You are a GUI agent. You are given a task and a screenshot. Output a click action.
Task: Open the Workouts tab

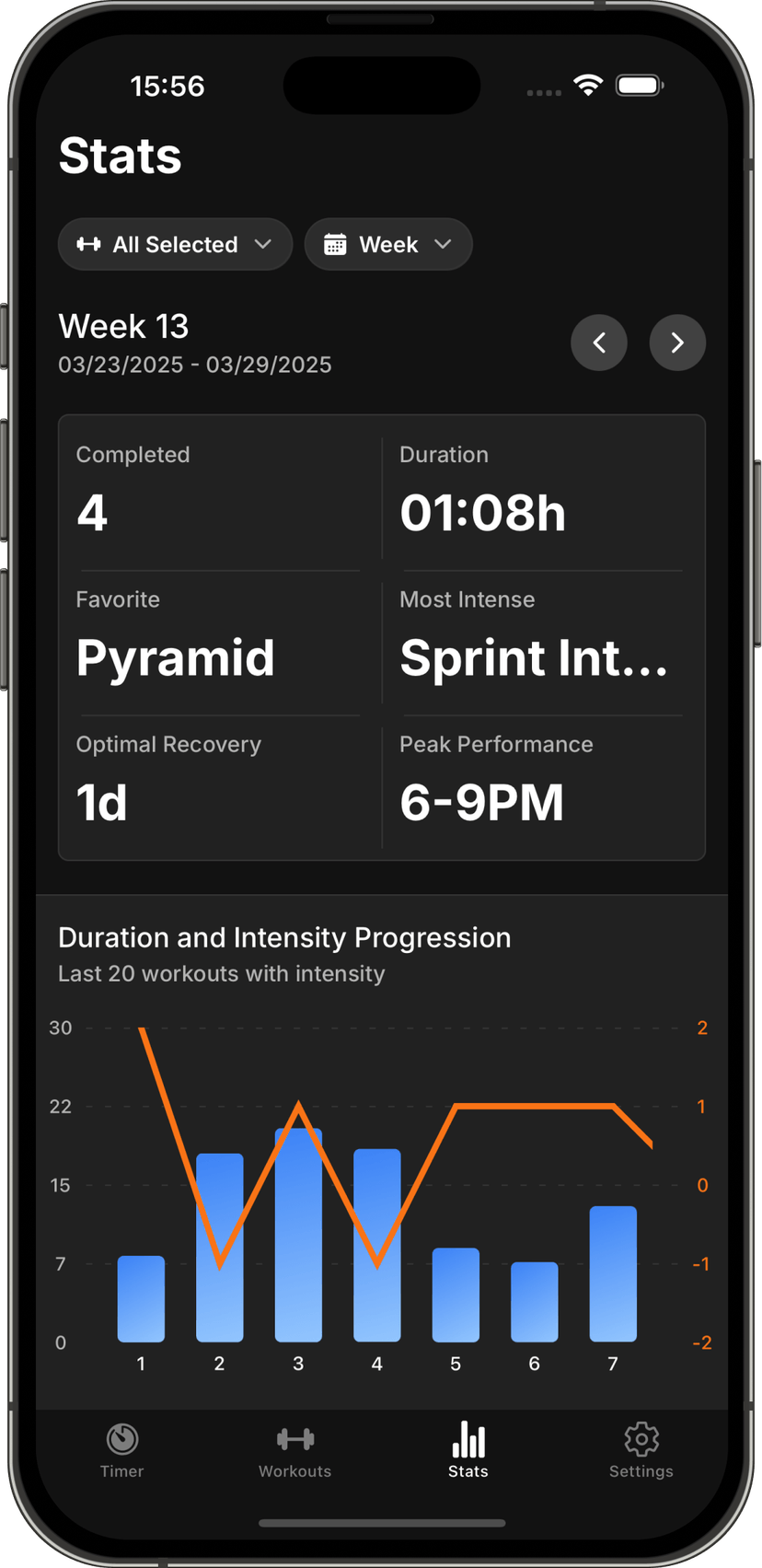294,1450
